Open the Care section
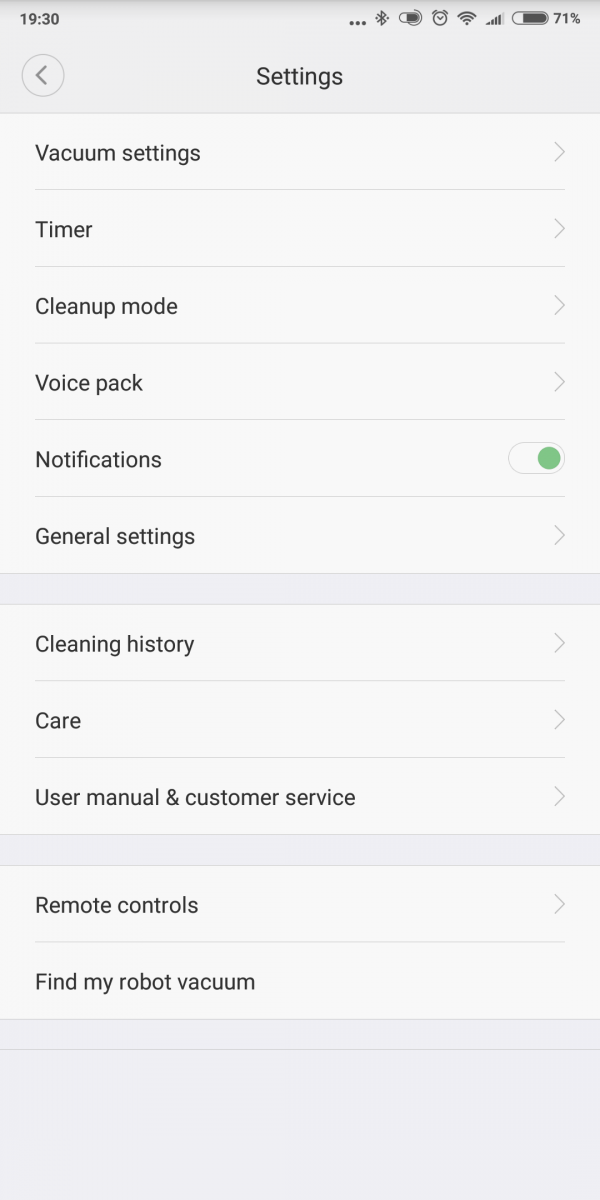The image size is (600, 1200). (x=300, y=720)
